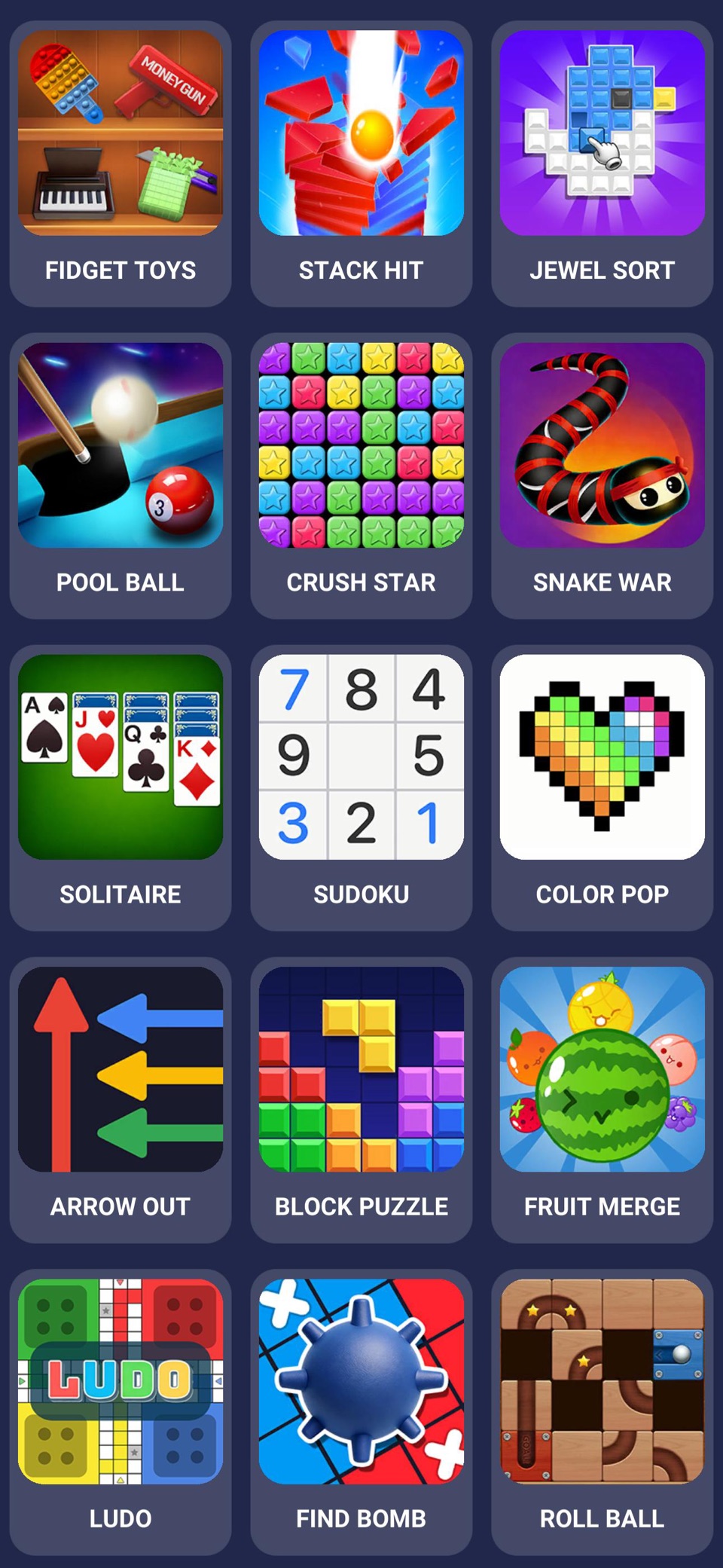Start the Snake War game

602,475
